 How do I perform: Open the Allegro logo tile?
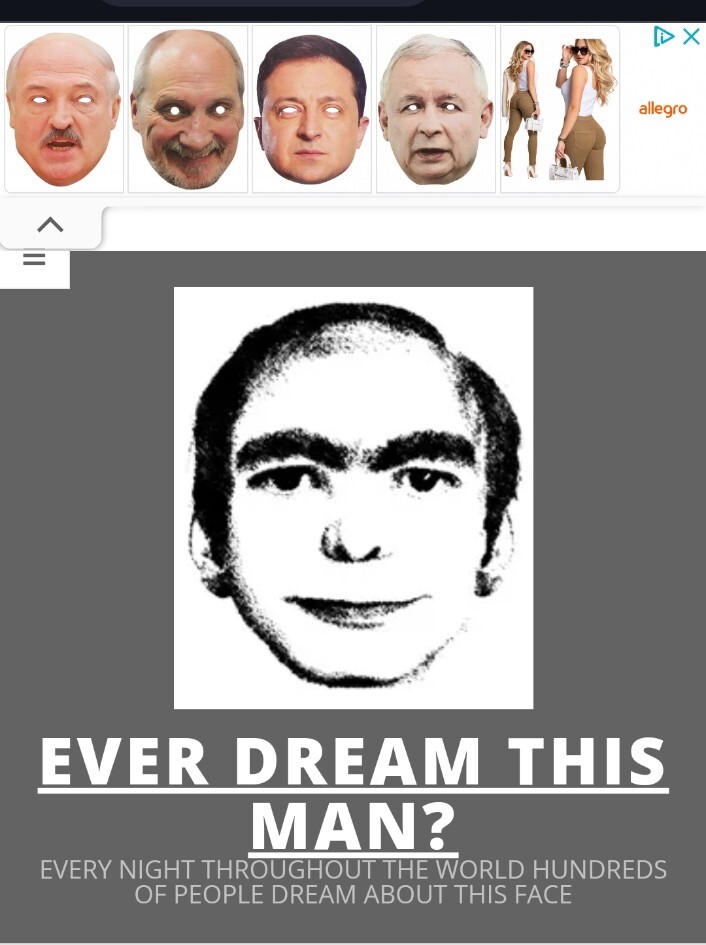[662, 109]
